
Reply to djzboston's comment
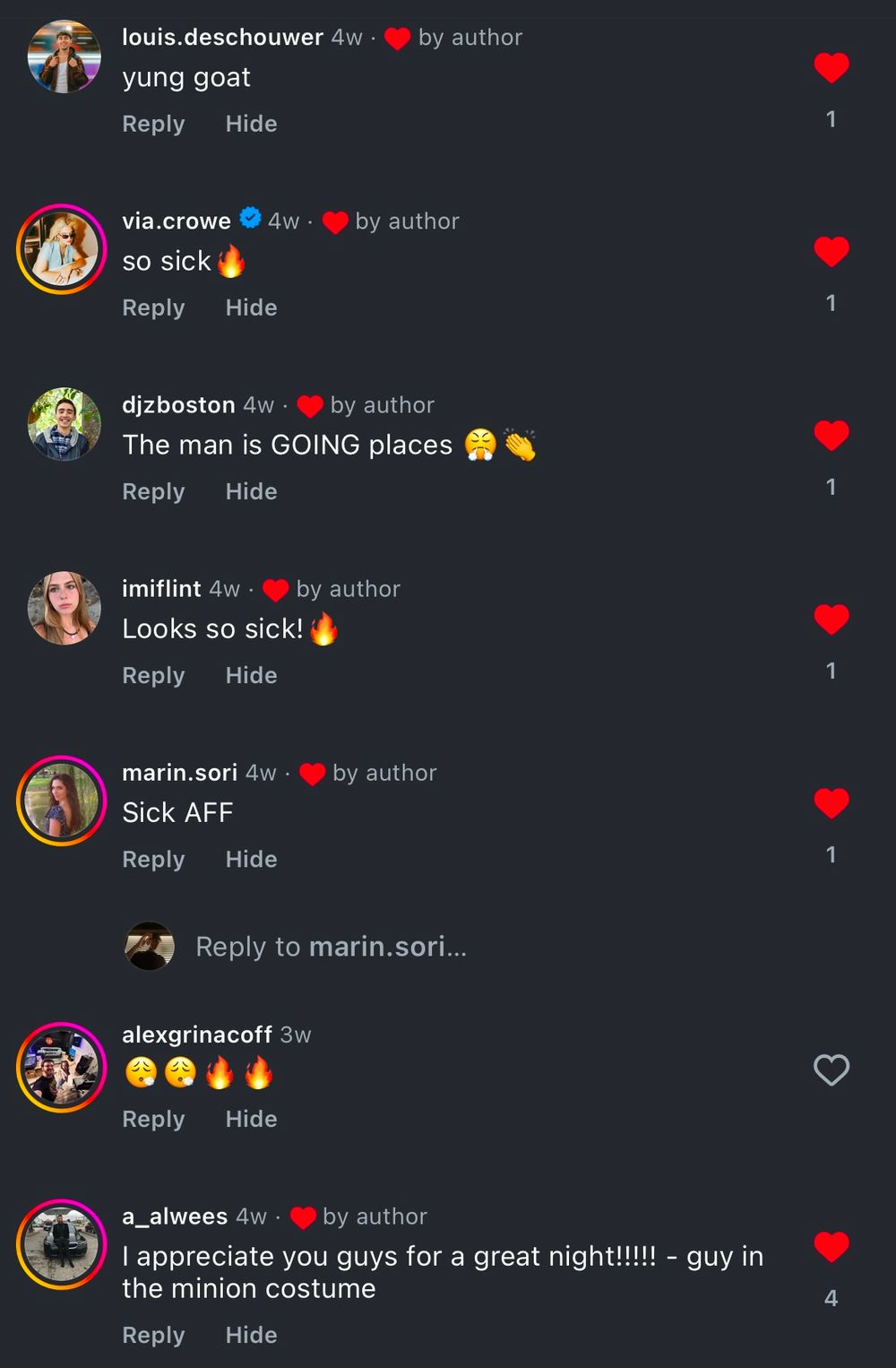point(153,491)
